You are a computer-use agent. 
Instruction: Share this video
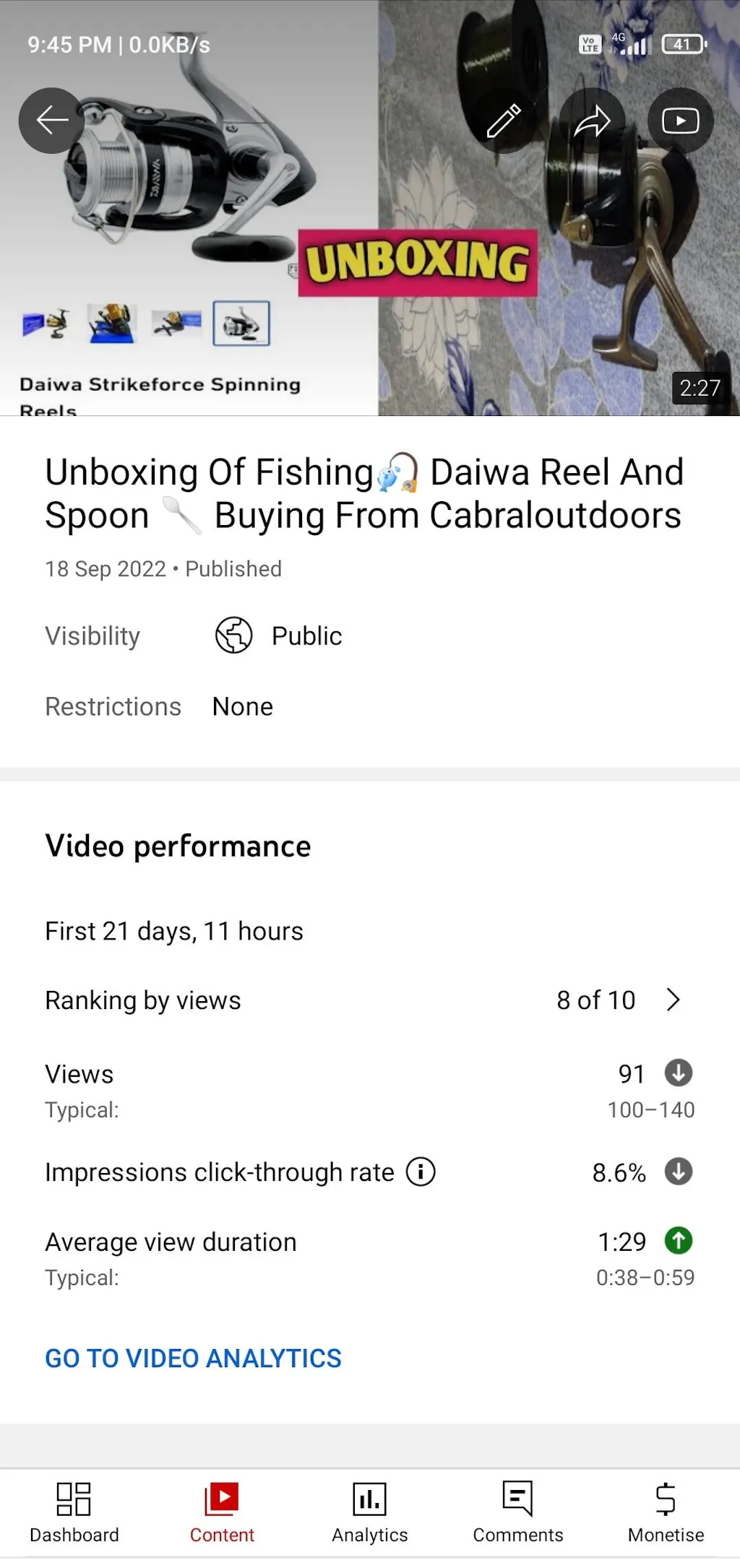point(592,121)
